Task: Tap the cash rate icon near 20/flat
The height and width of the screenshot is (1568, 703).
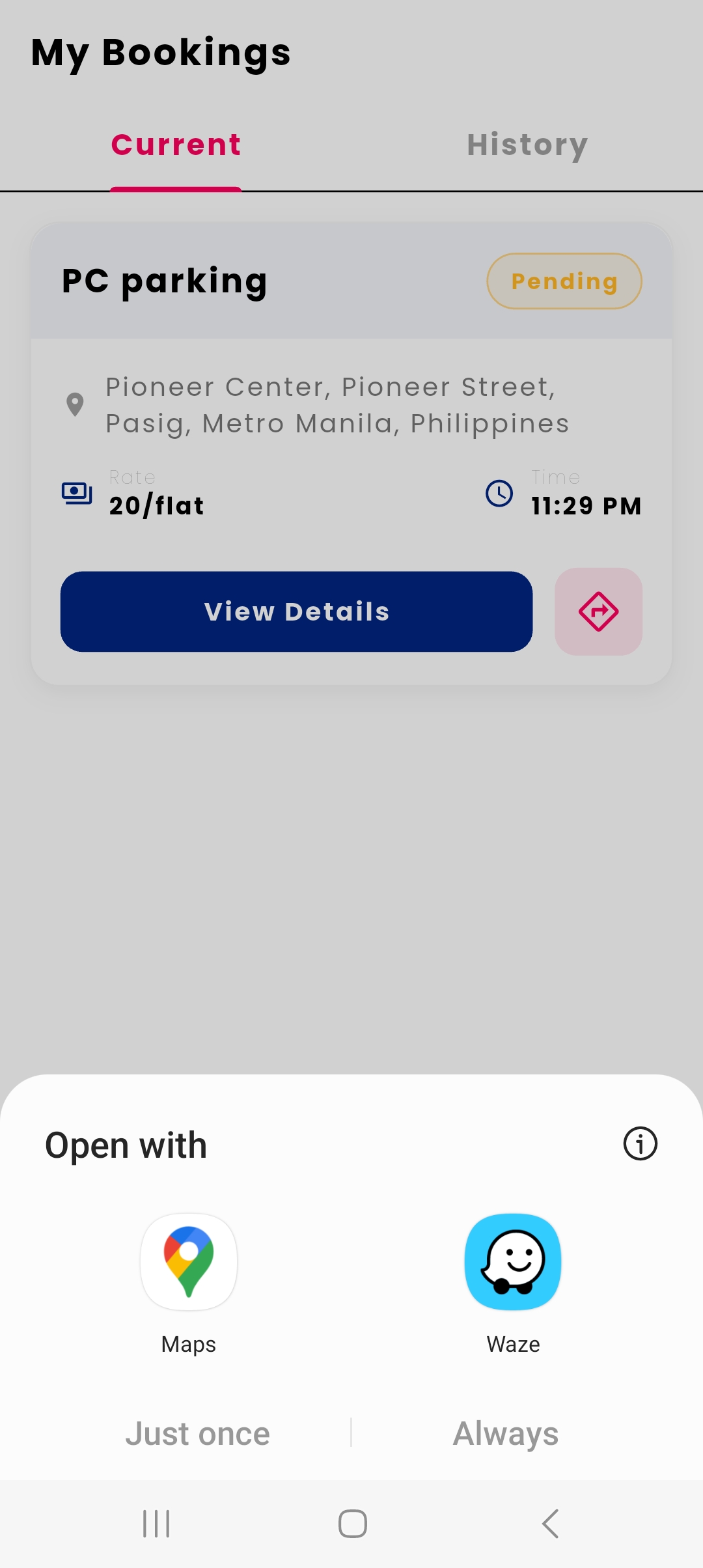Action: (76, 492)
